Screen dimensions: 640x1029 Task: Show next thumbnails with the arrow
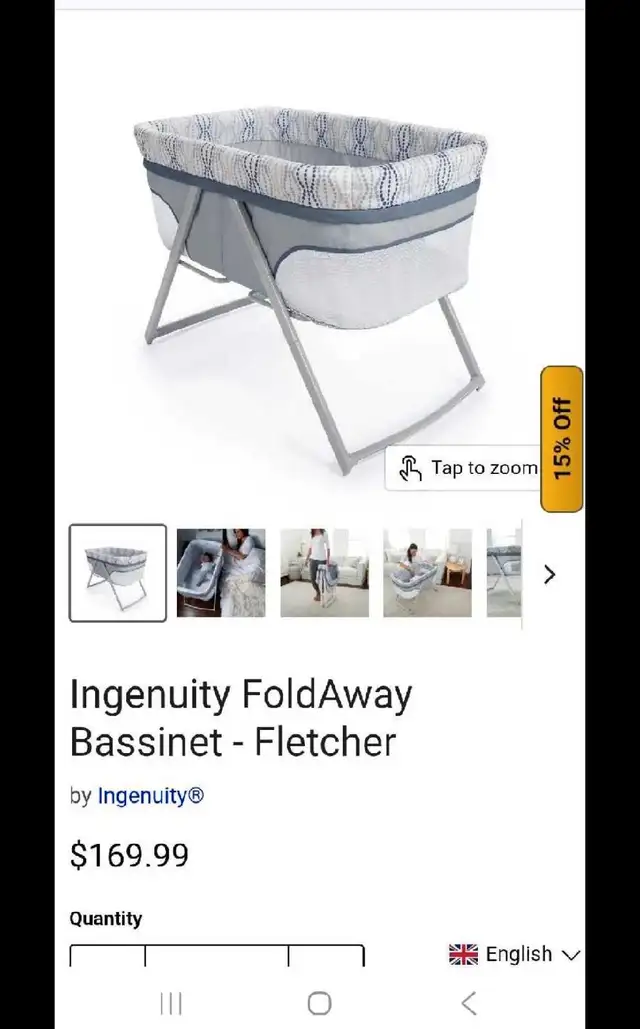[549, 575]
